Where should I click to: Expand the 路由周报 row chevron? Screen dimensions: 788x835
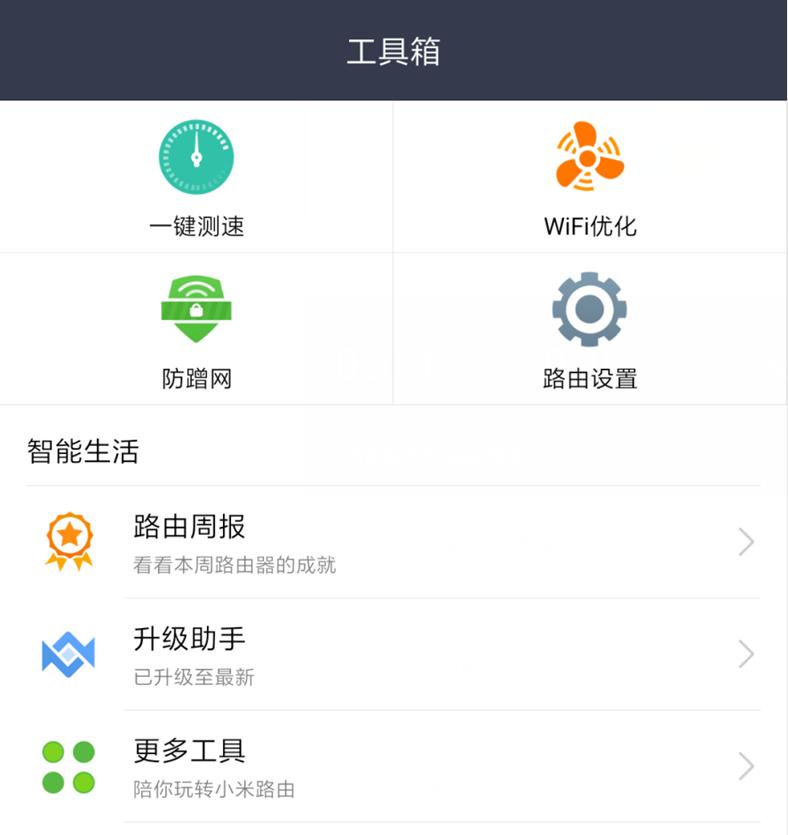point(744,541)
